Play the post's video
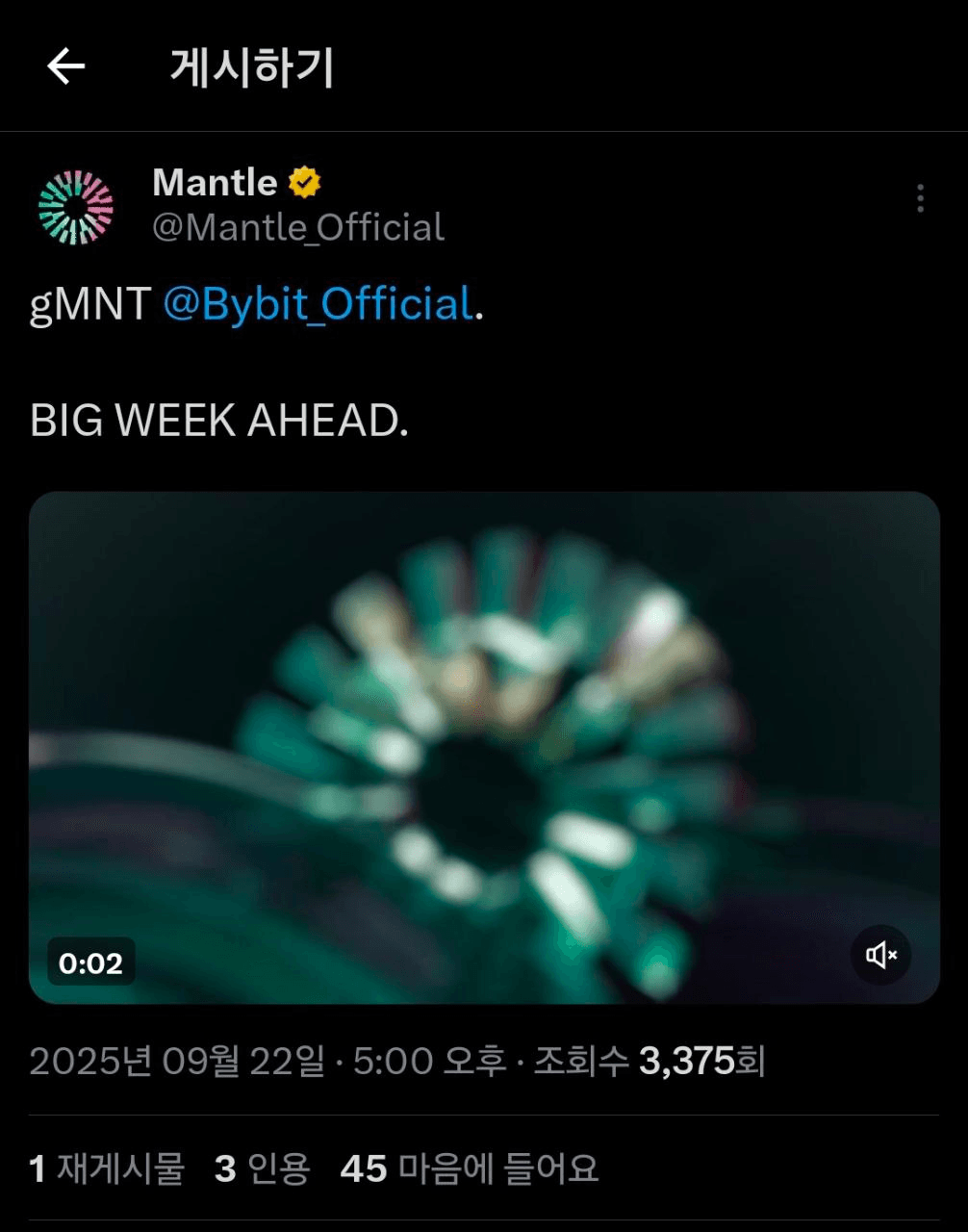The width and height of the screenshot is (968, 1232). point(484,747)
